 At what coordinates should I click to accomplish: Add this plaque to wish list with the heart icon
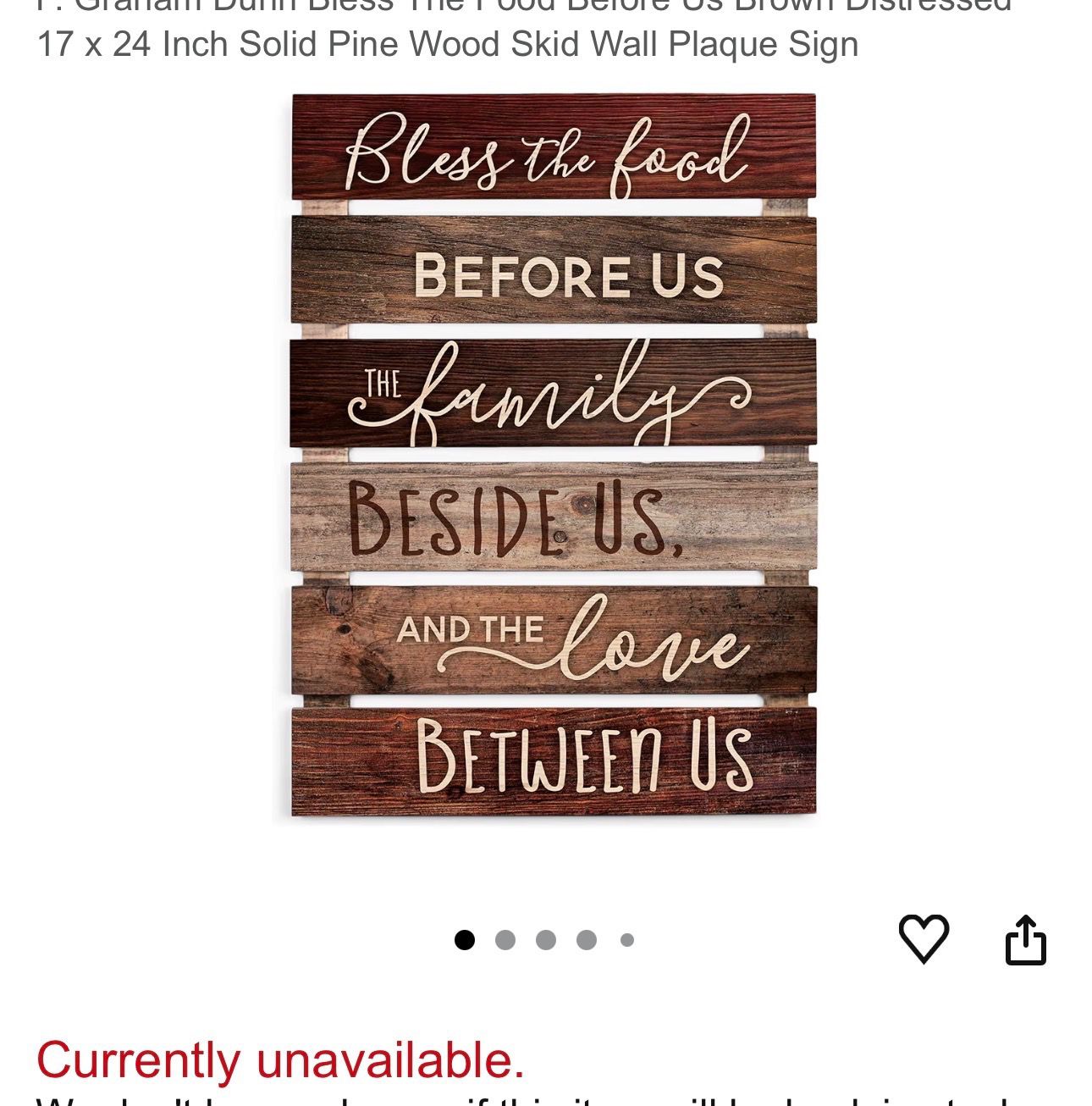point(924,938)
